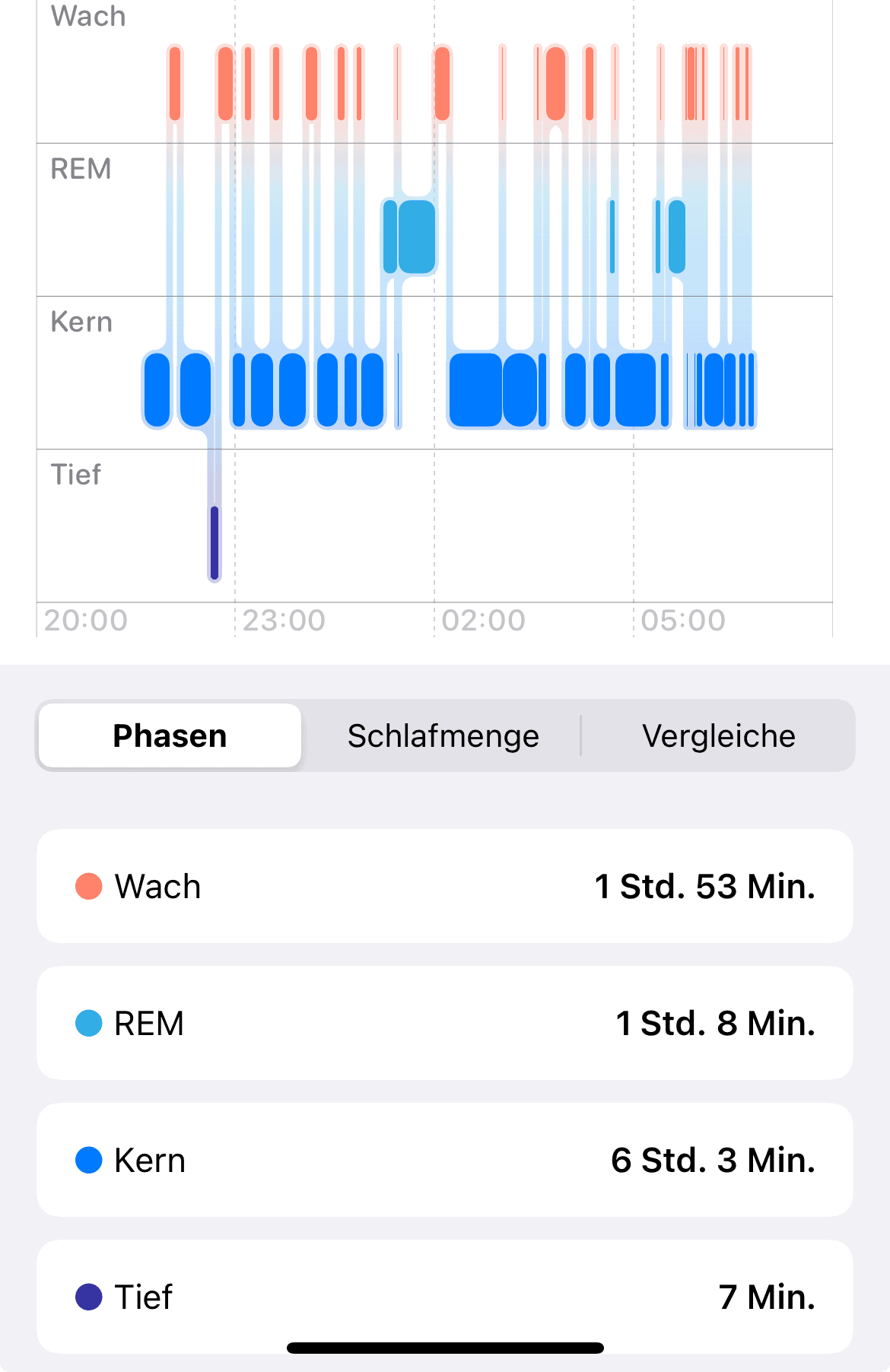Show the Tief phase row
The image size is (890, 1372).
coord(444,1296)
